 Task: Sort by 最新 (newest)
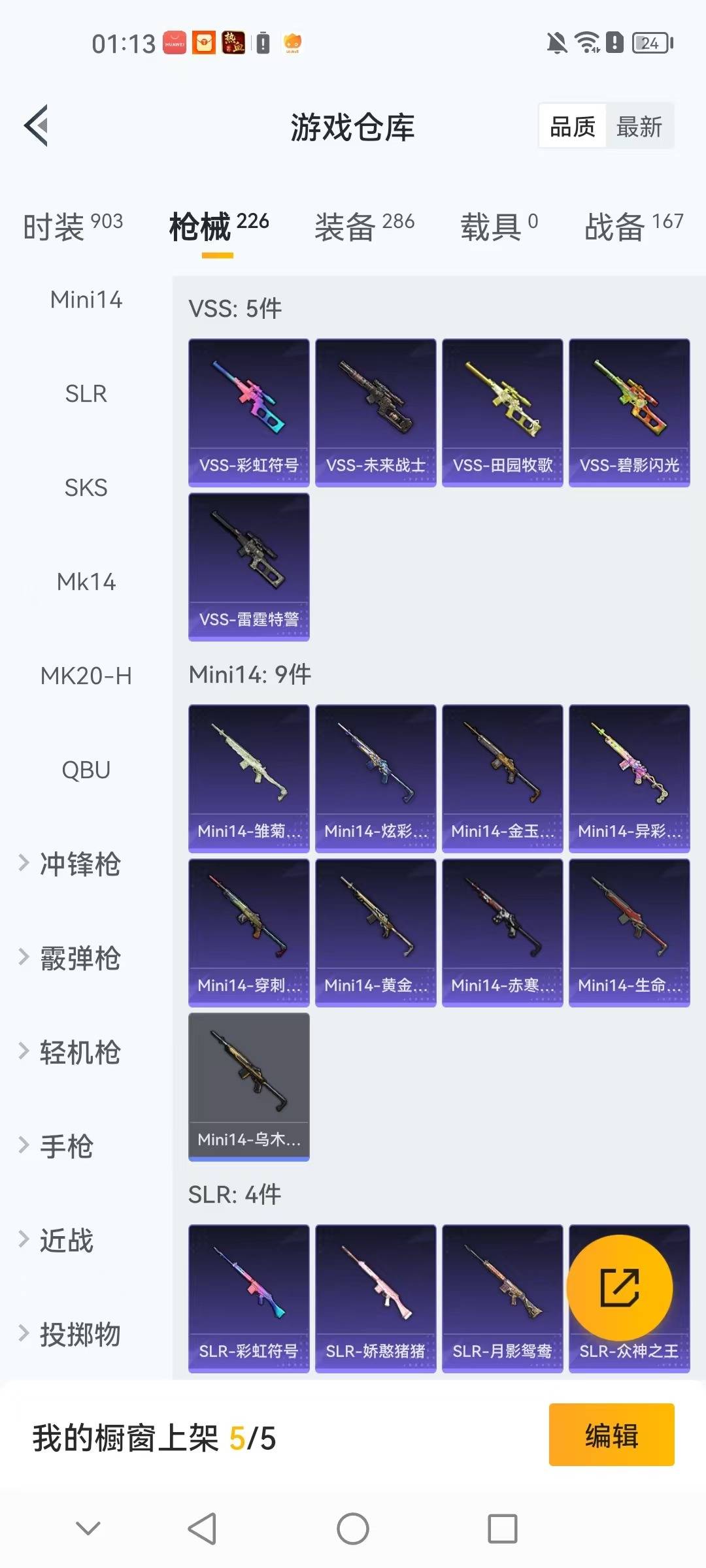(639, 127)
